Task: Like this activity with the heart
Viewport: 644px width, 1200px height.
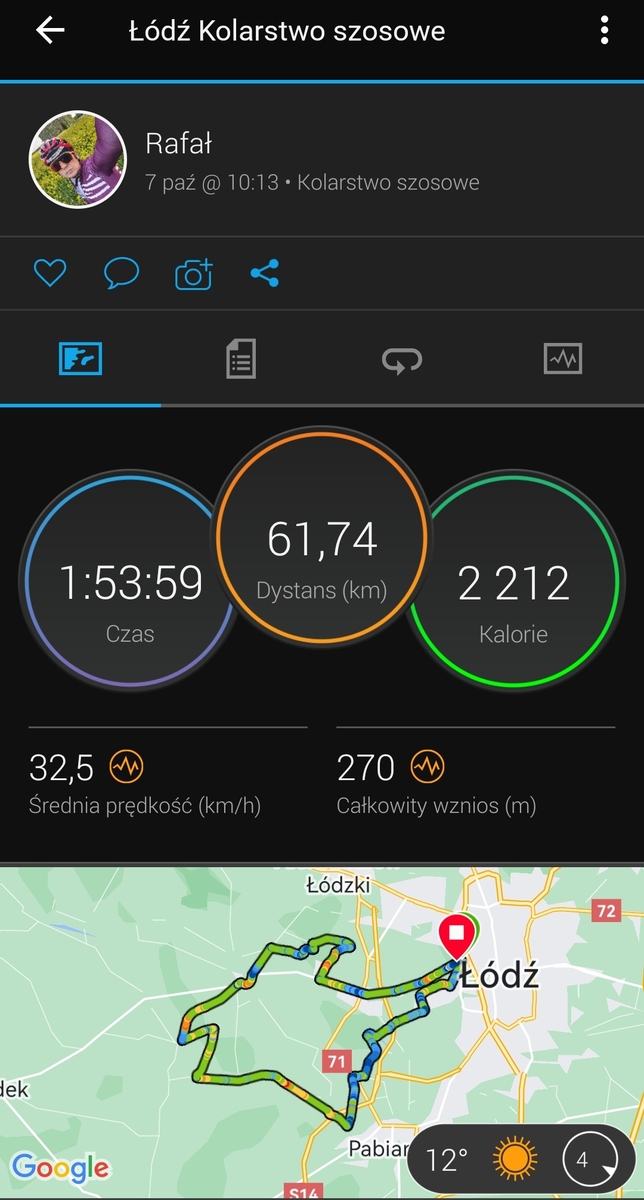Action: (x=49, y=273)
